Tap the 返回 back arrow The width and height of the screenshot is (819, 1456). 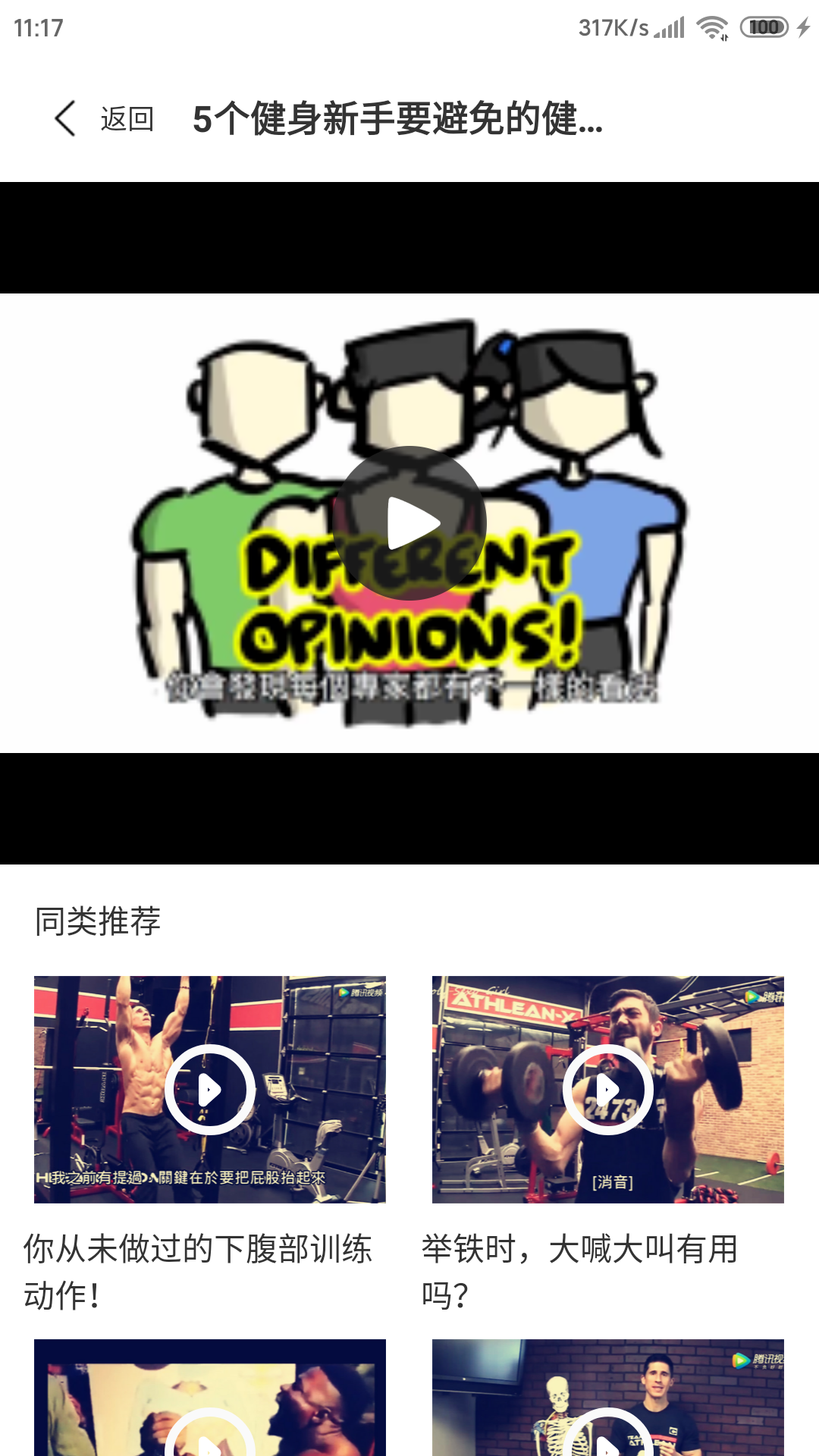[67, 119]
